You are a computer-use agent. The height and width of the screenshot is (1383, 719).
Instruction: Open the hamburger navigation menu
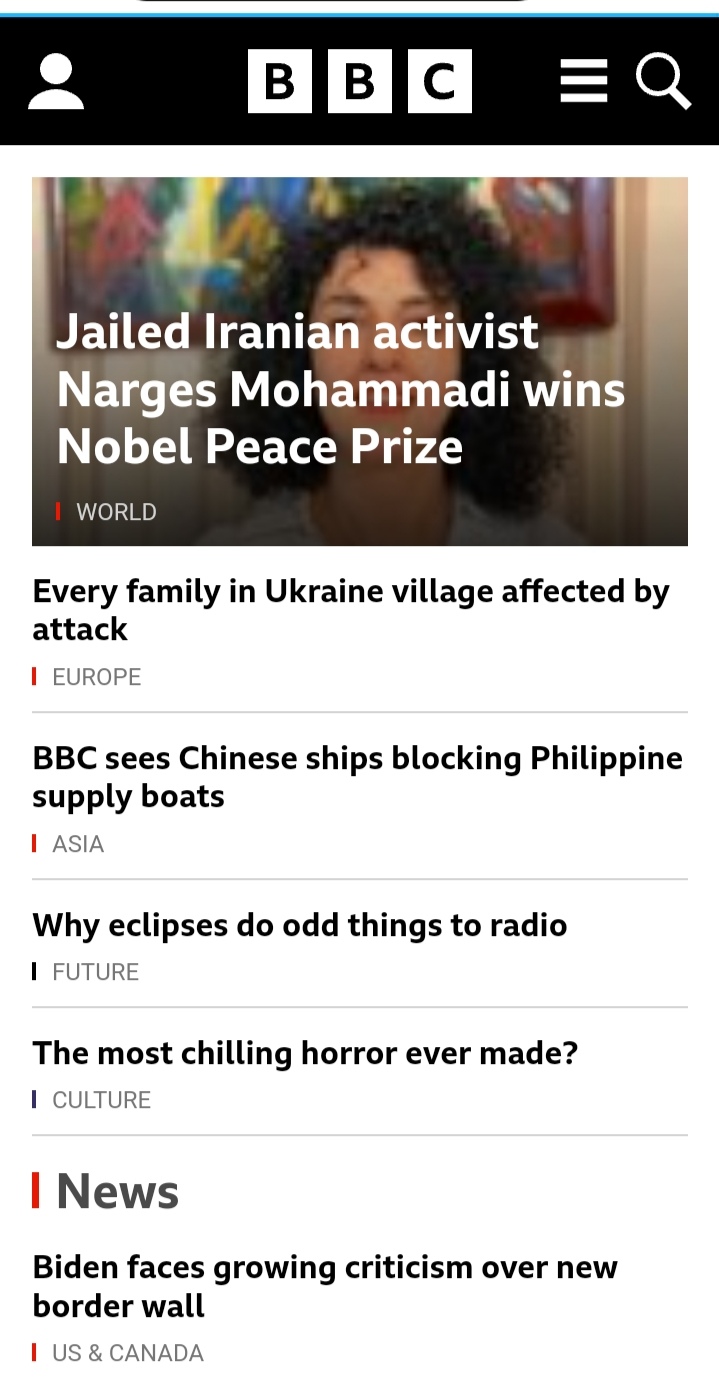tap(583, 81)
